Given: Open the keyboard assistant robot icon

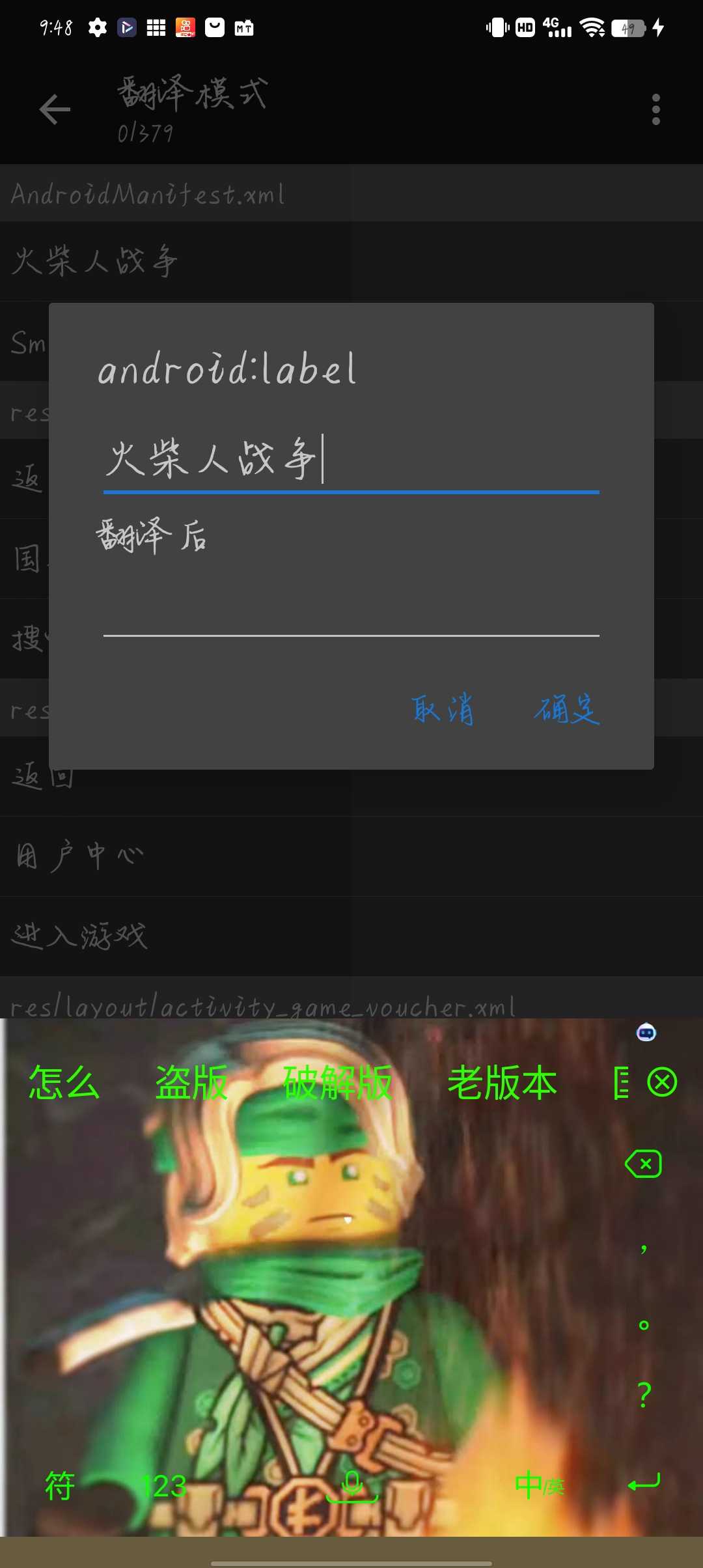Looking at the screenshot, I should click(646, 1033).
